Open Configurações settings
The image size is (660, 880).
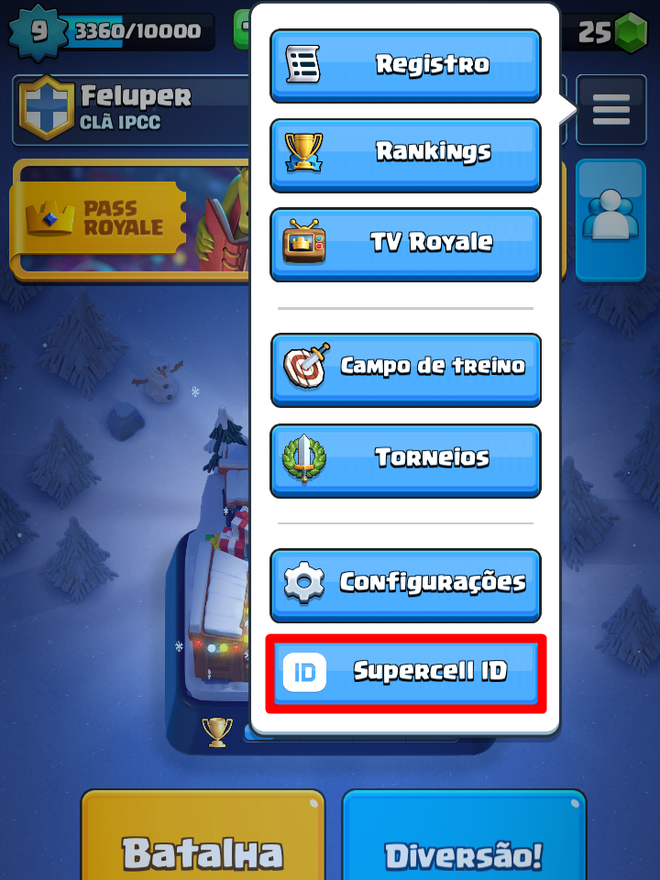tap(405, 583)
